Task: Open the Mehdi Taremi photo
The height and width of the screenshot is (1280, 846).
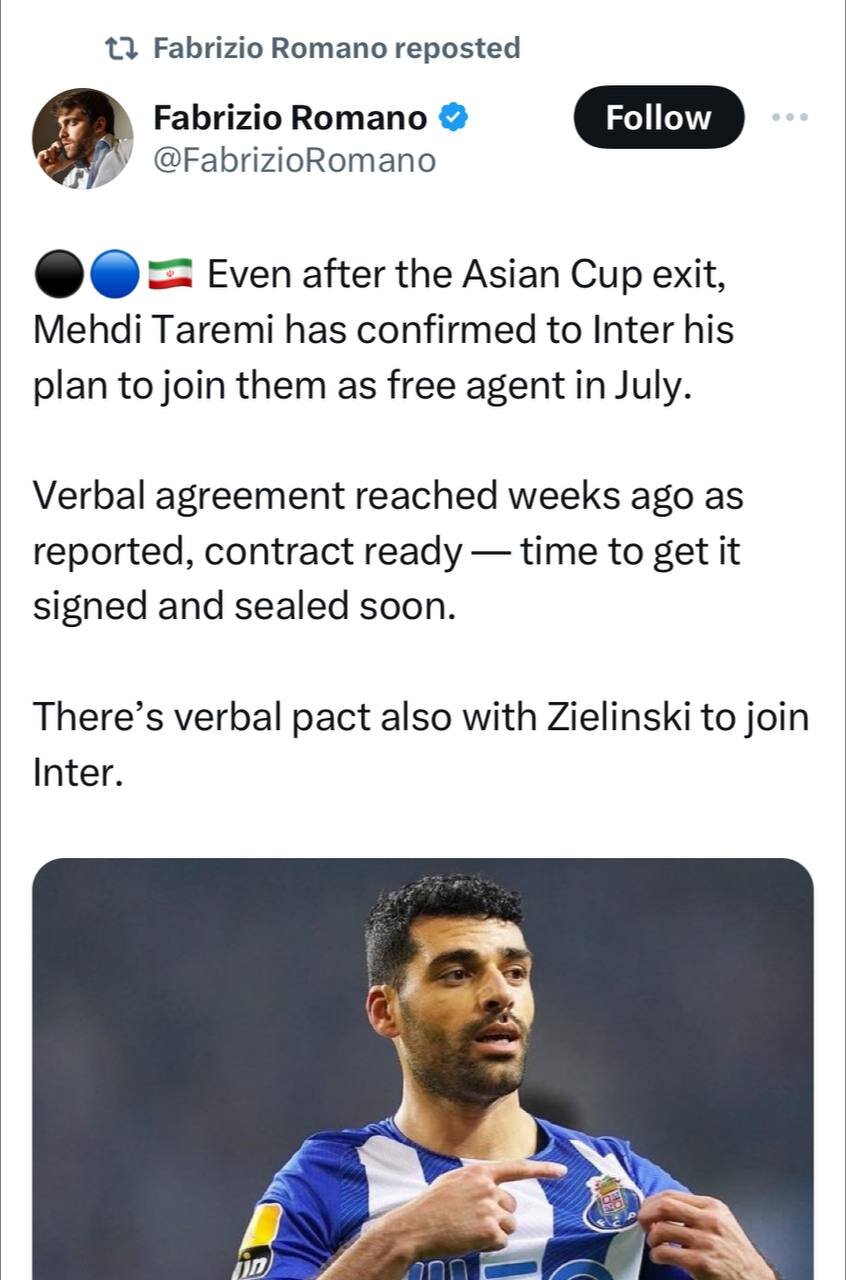Action: (422, 1070)
